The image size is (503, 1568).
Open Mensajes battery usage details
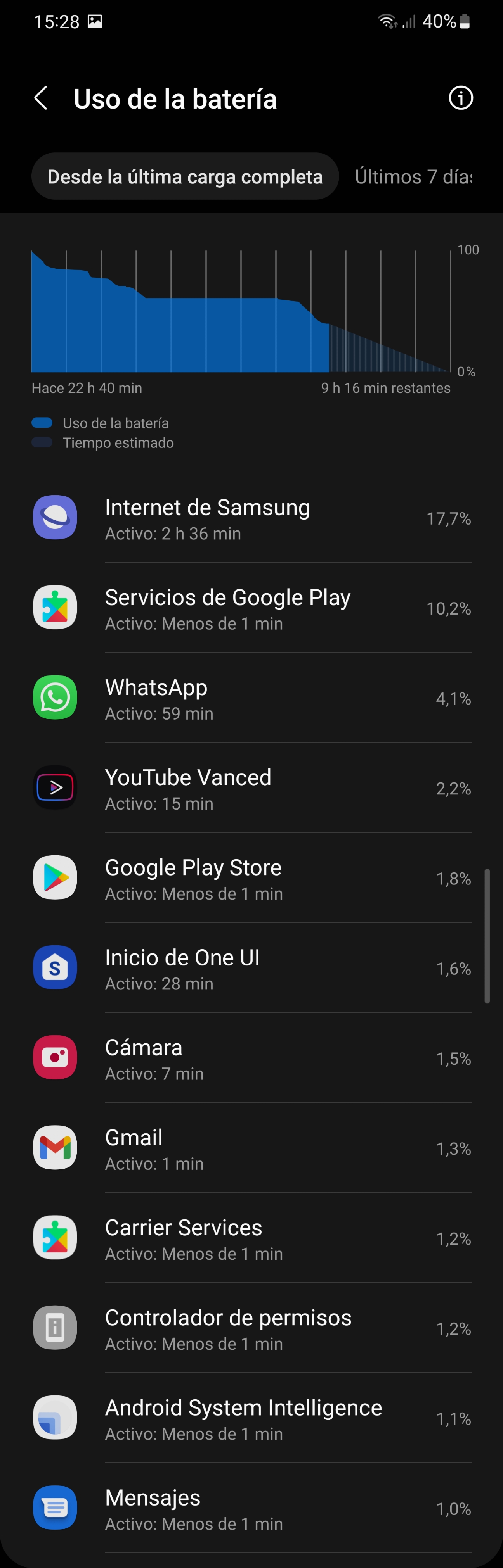(251, 1509)
